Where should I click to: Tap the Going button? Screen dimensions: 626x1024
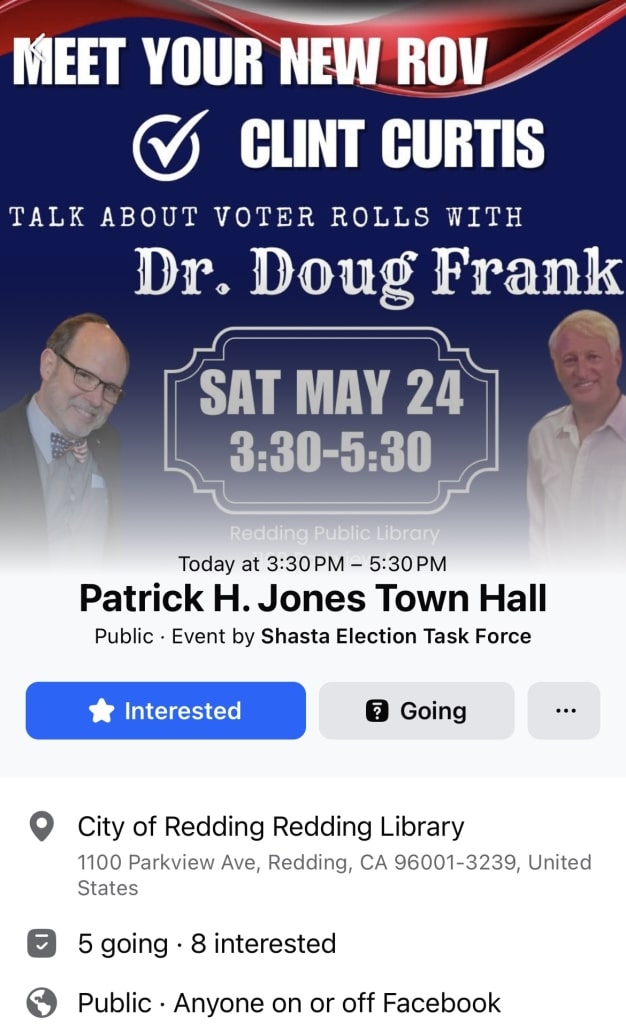tap(416, 711)
